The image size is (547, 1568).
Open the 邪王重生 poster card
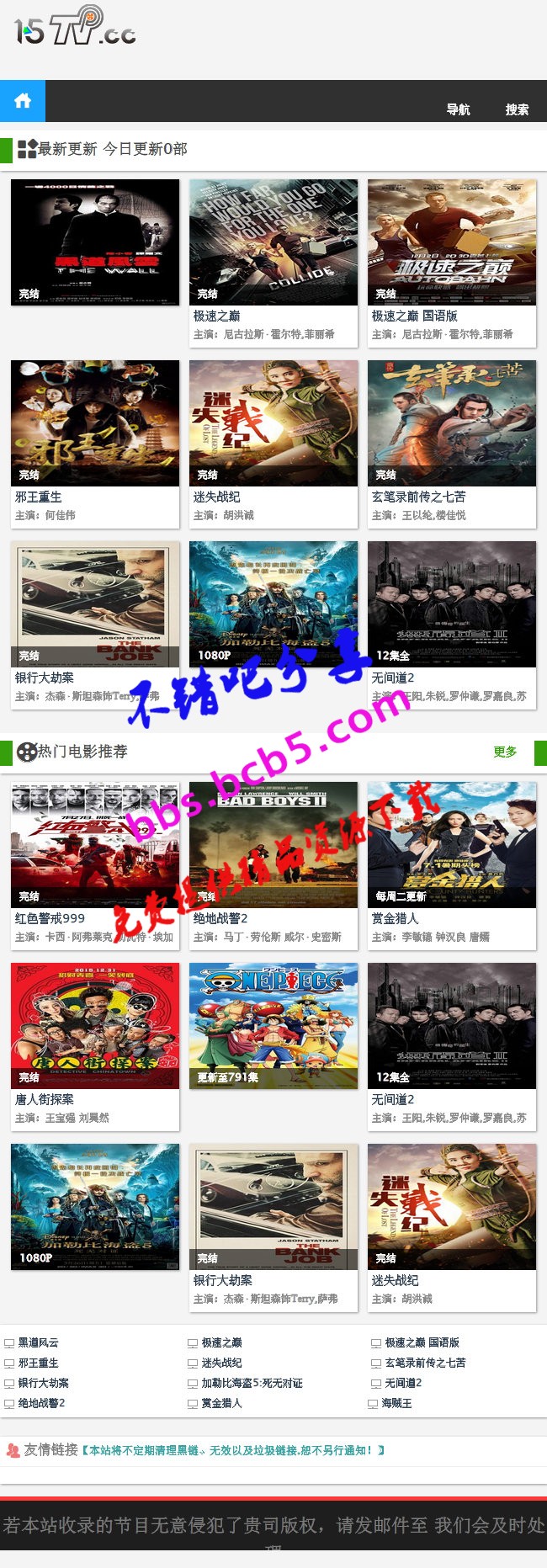[95, 423]
